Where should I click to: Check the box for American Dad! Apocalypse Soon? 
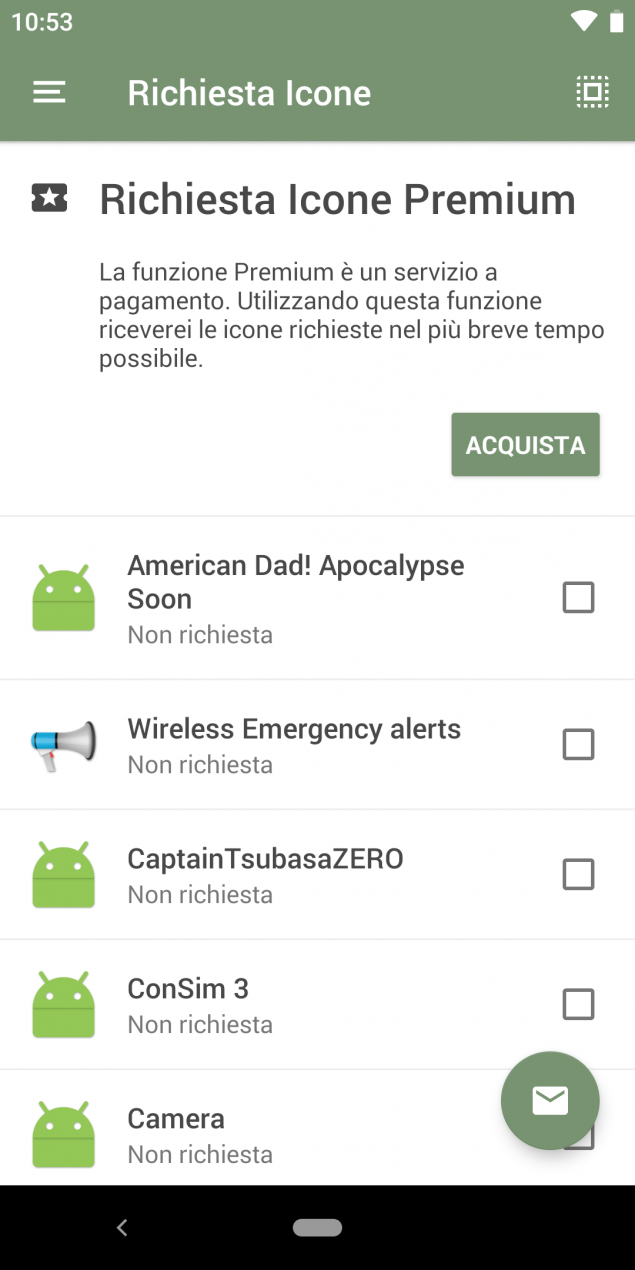tap(578, 598)
